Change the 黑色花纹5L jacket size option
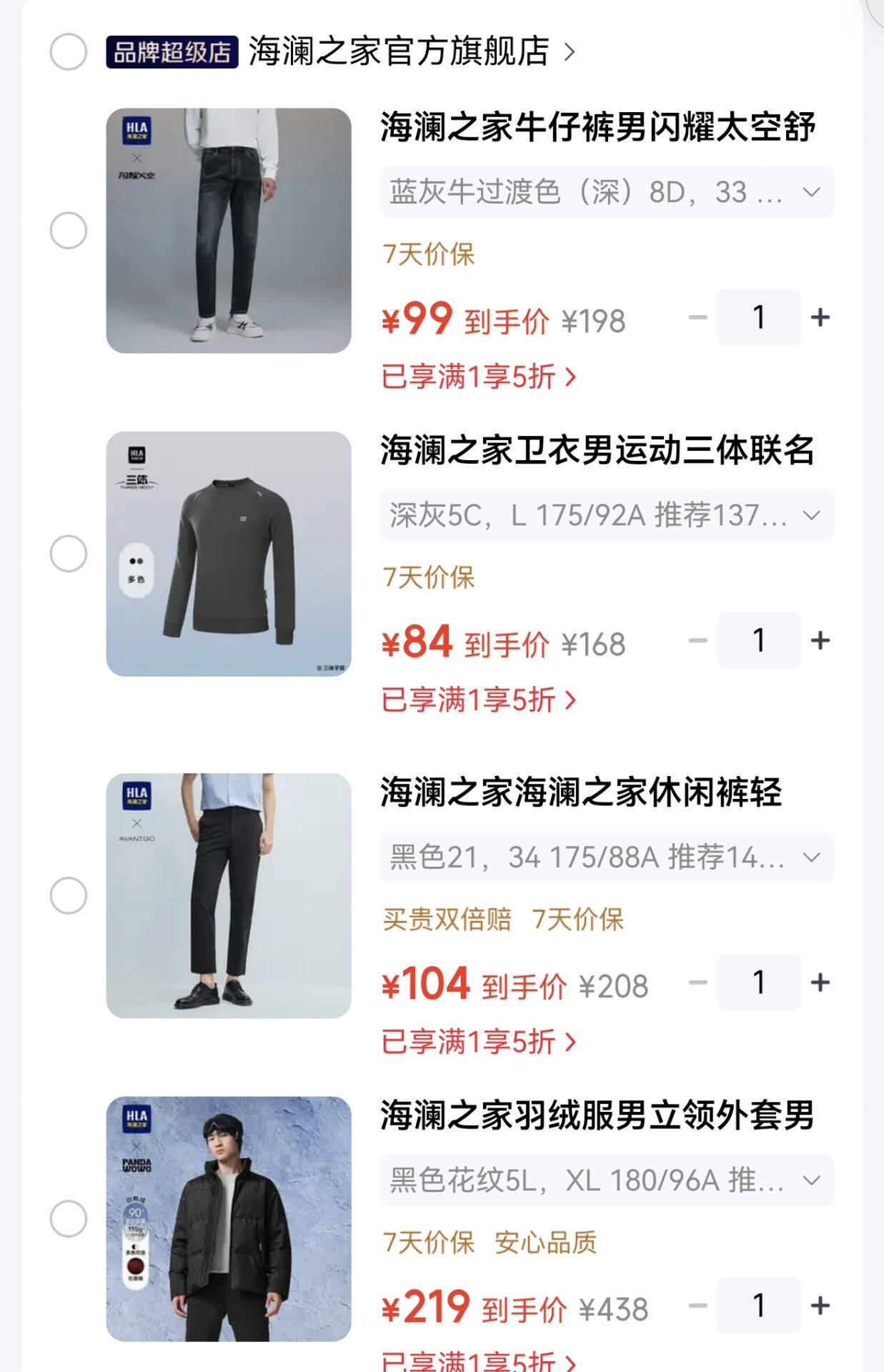Image resolution: width=884 pixels, height=1372 pixels. tap(607, 1180)
